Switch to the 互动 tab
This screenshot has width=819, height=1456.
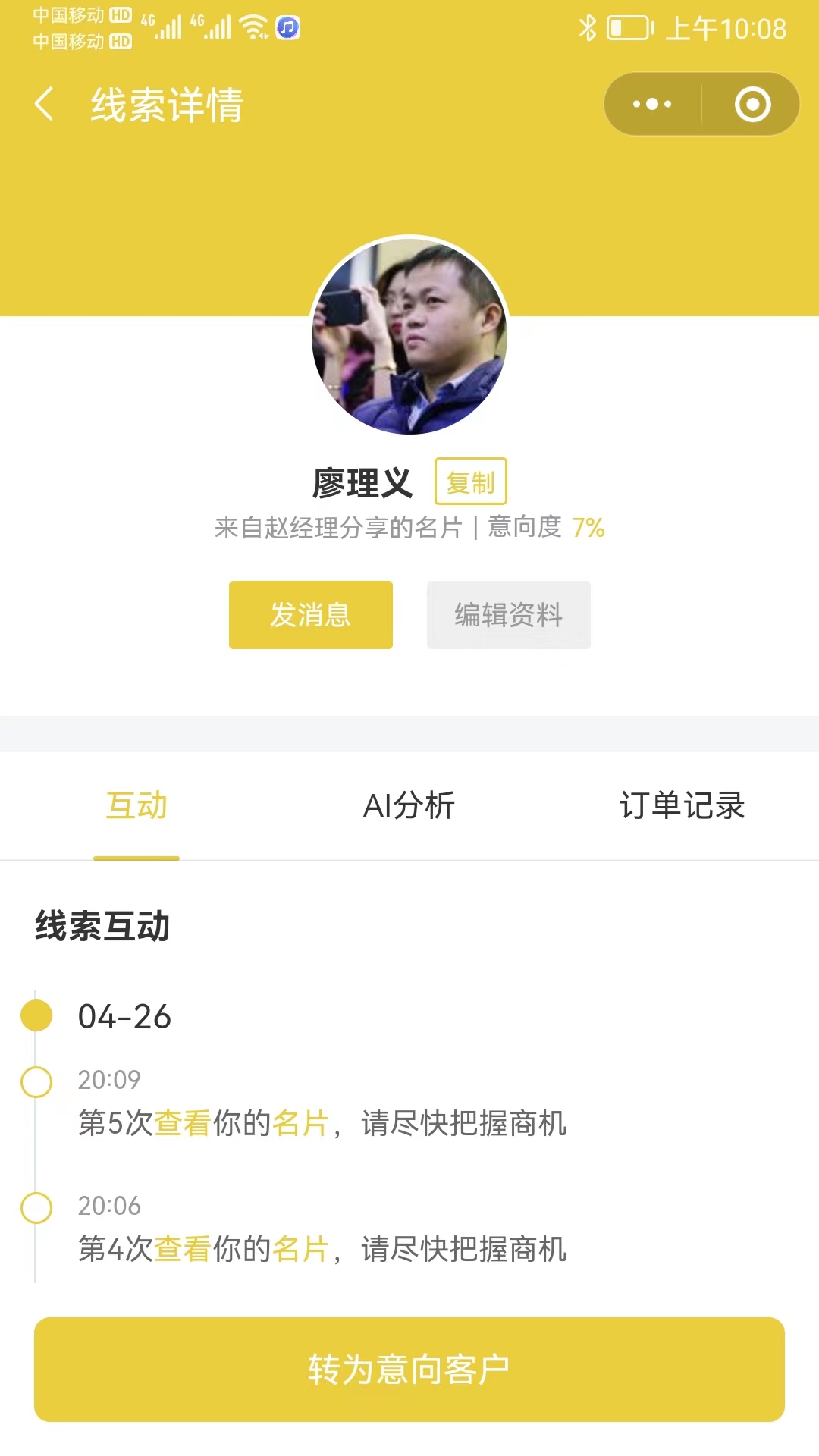click(136, 805)
